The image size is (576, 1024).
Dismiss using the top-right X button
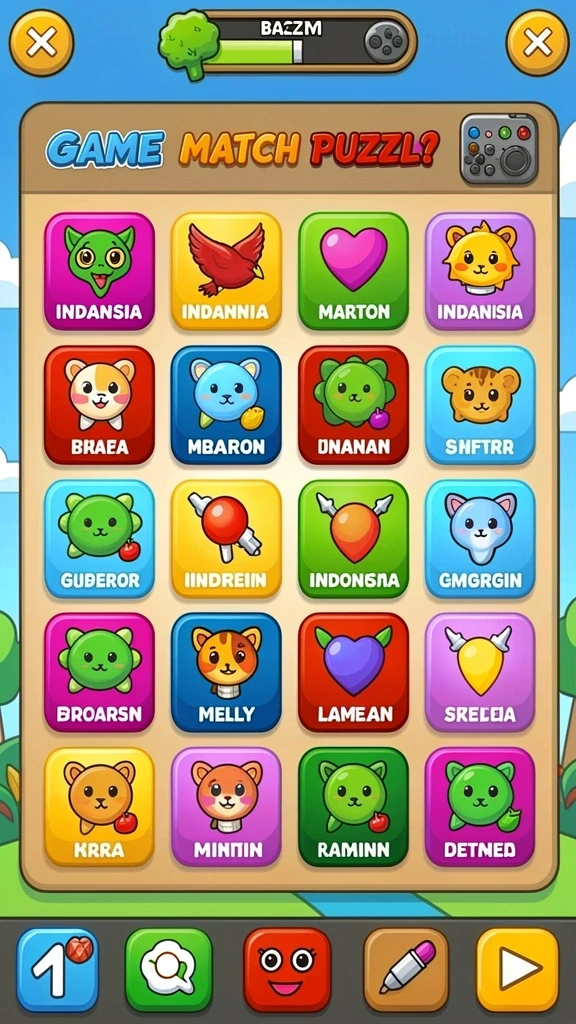pos(537,43)
